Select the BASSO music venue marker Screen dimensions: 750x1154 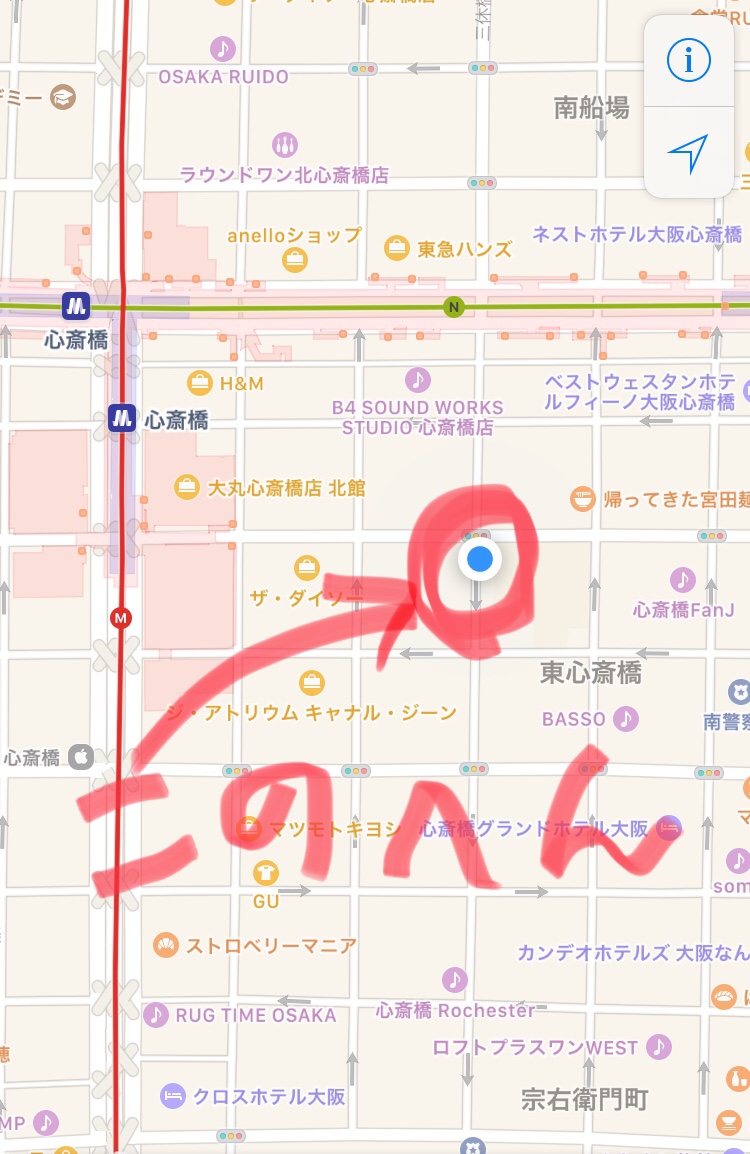coord(626,718)
